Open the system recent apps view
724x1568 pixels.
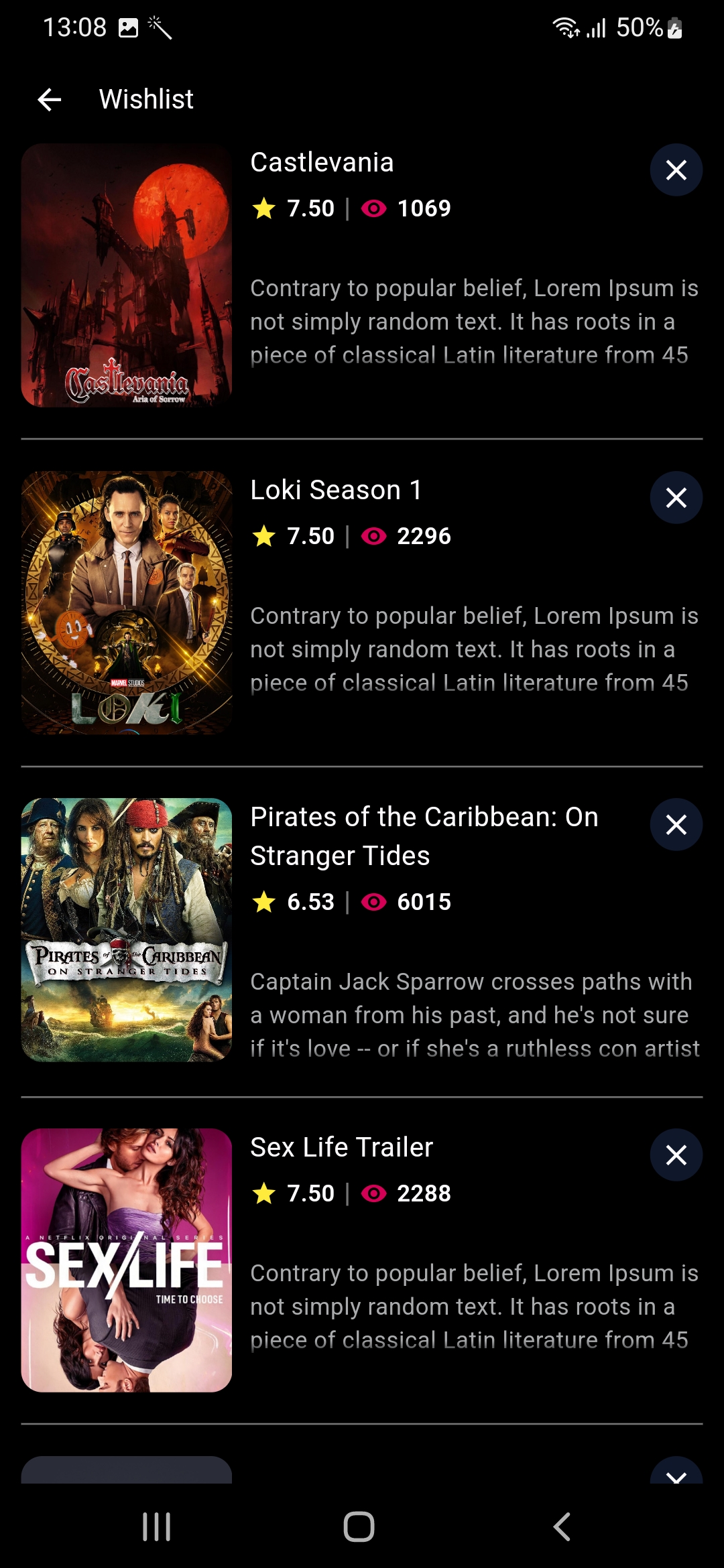pos(156,1526)
